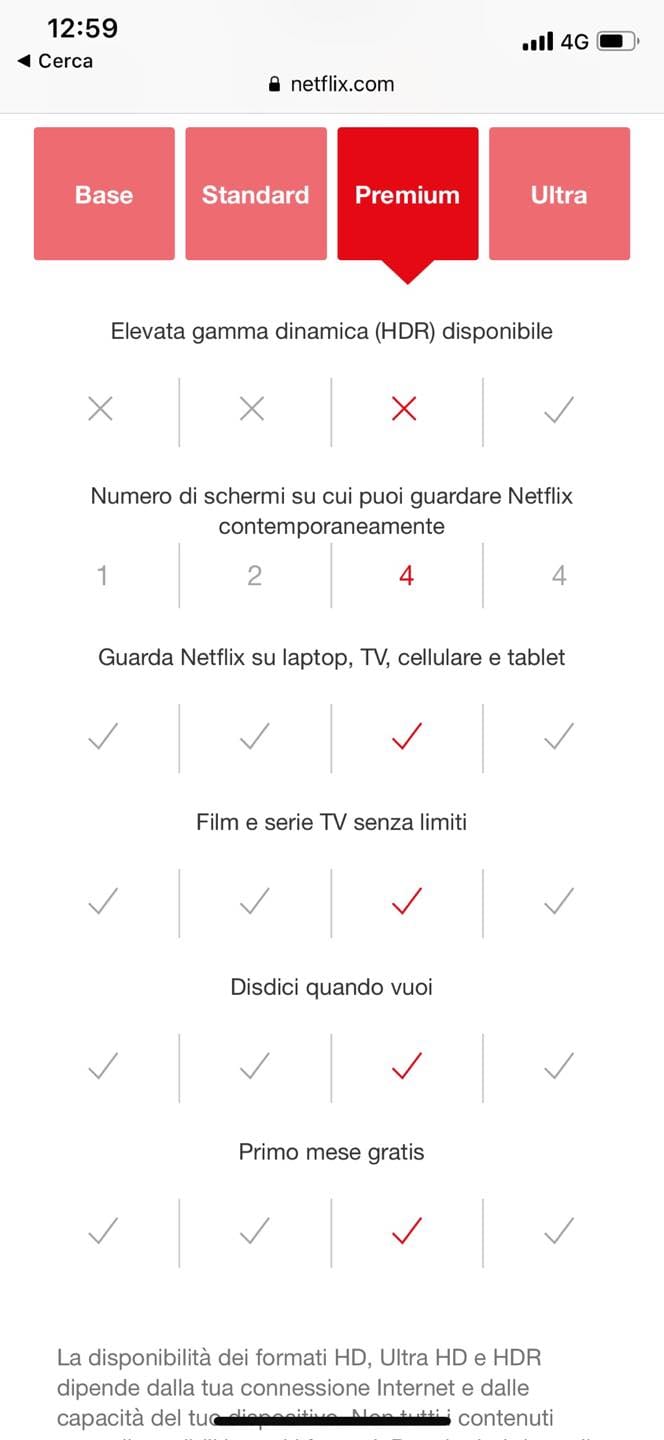This screenshot has height=1440, width=664.
Task: Tap the netflix.com address bar
Action: 332,85
